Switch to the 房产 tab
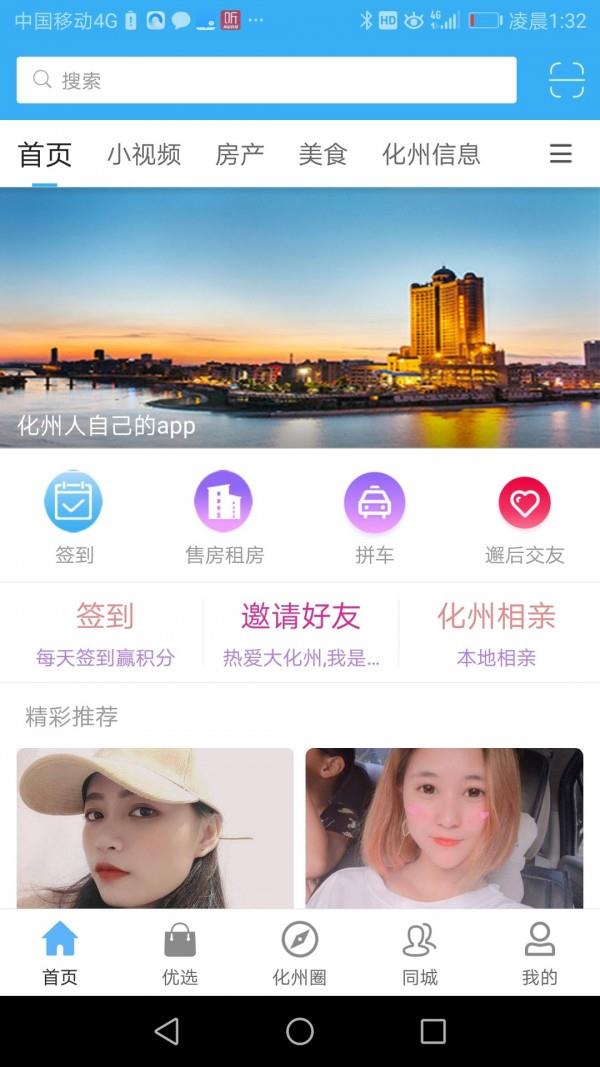 pos(240,154)
